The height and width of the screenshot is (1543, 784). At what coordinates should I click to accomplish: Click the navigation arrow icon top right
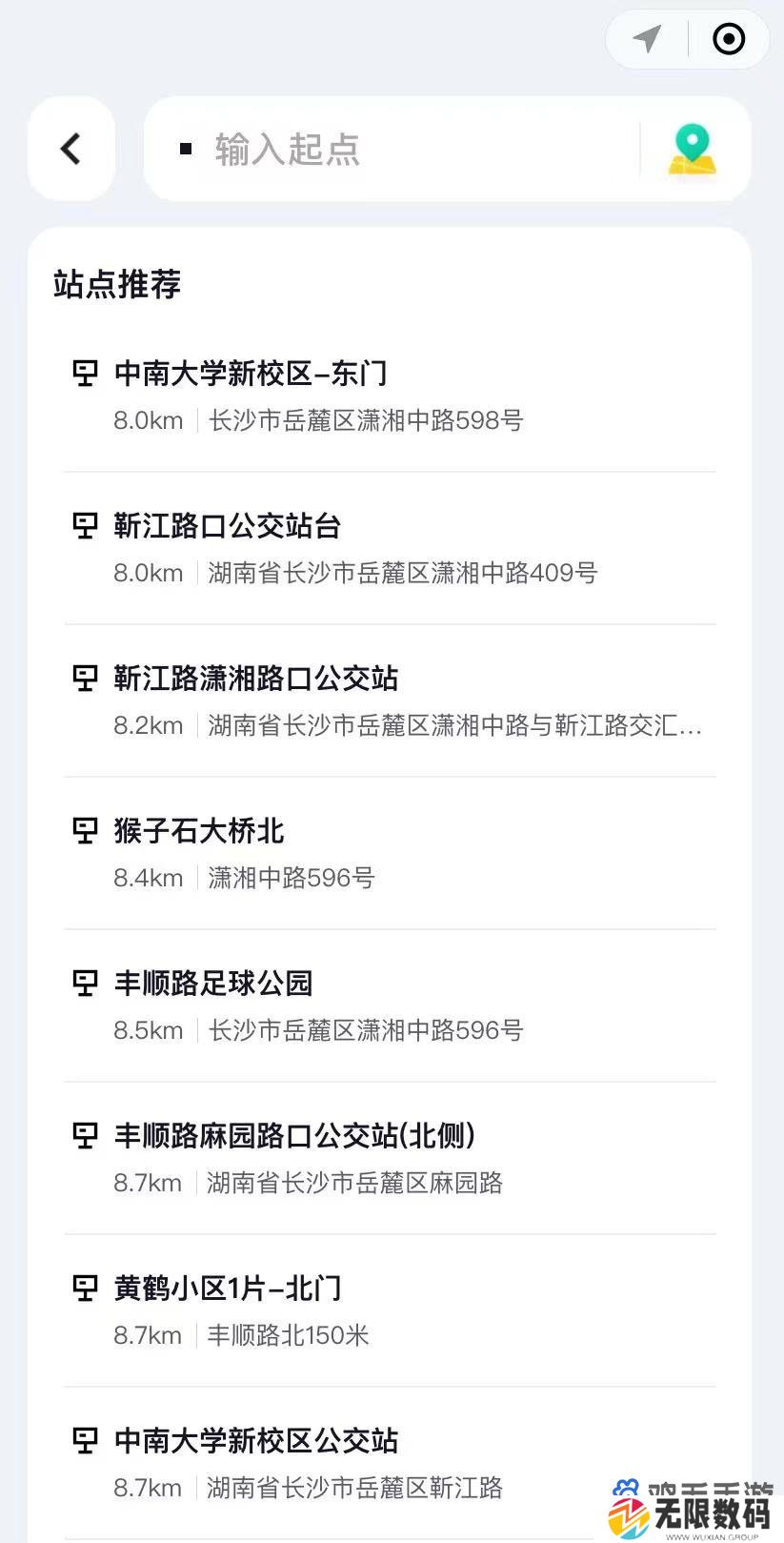(646, 39)
